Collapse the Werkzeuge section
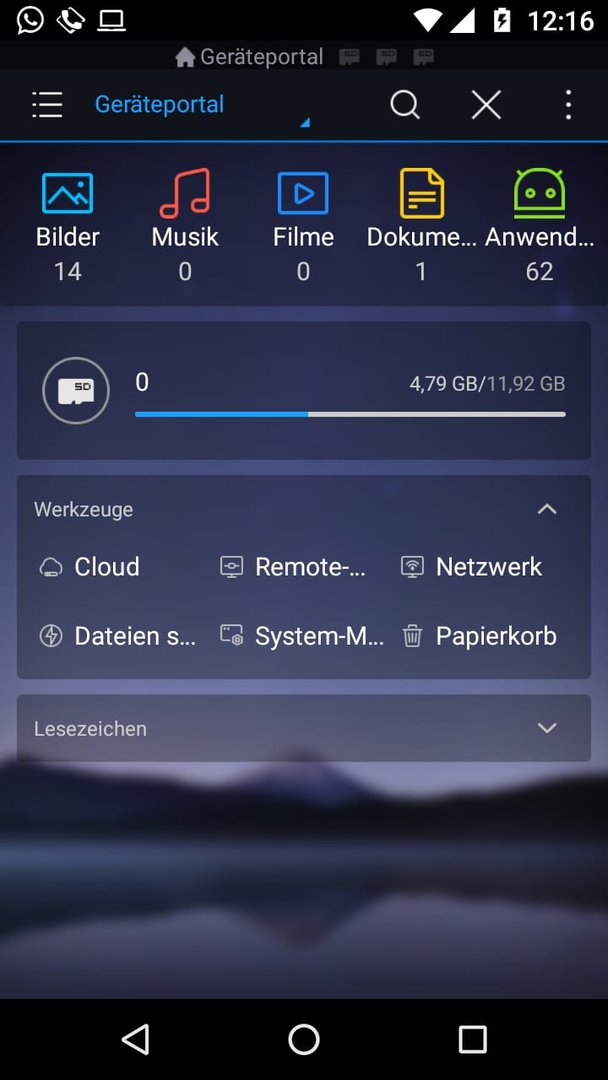 click(547, 510)
